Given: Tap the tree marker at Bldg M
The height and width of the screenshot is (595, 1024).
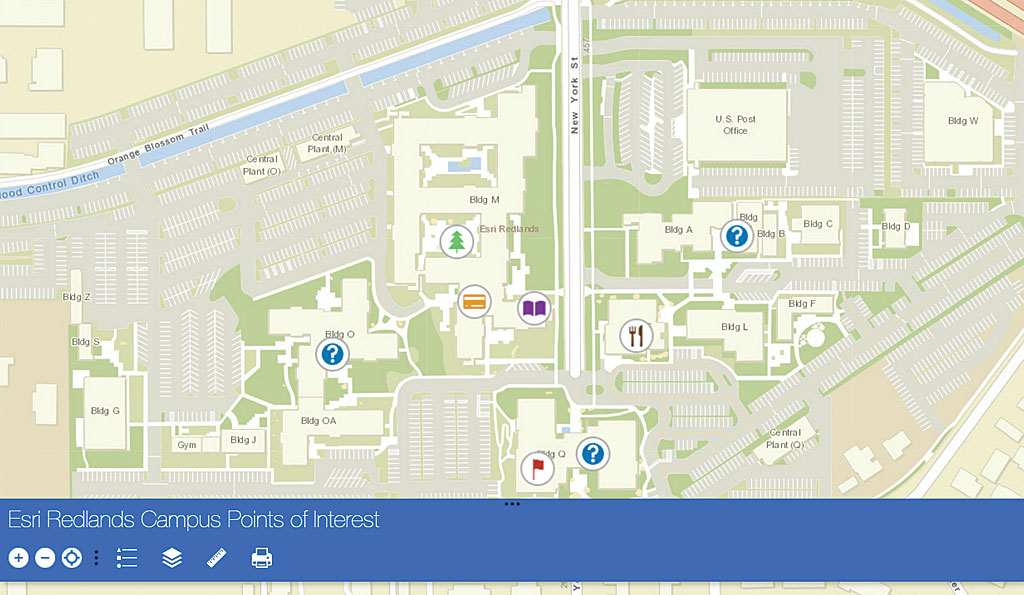Looking at the screenshot, I should pos(457,240).
